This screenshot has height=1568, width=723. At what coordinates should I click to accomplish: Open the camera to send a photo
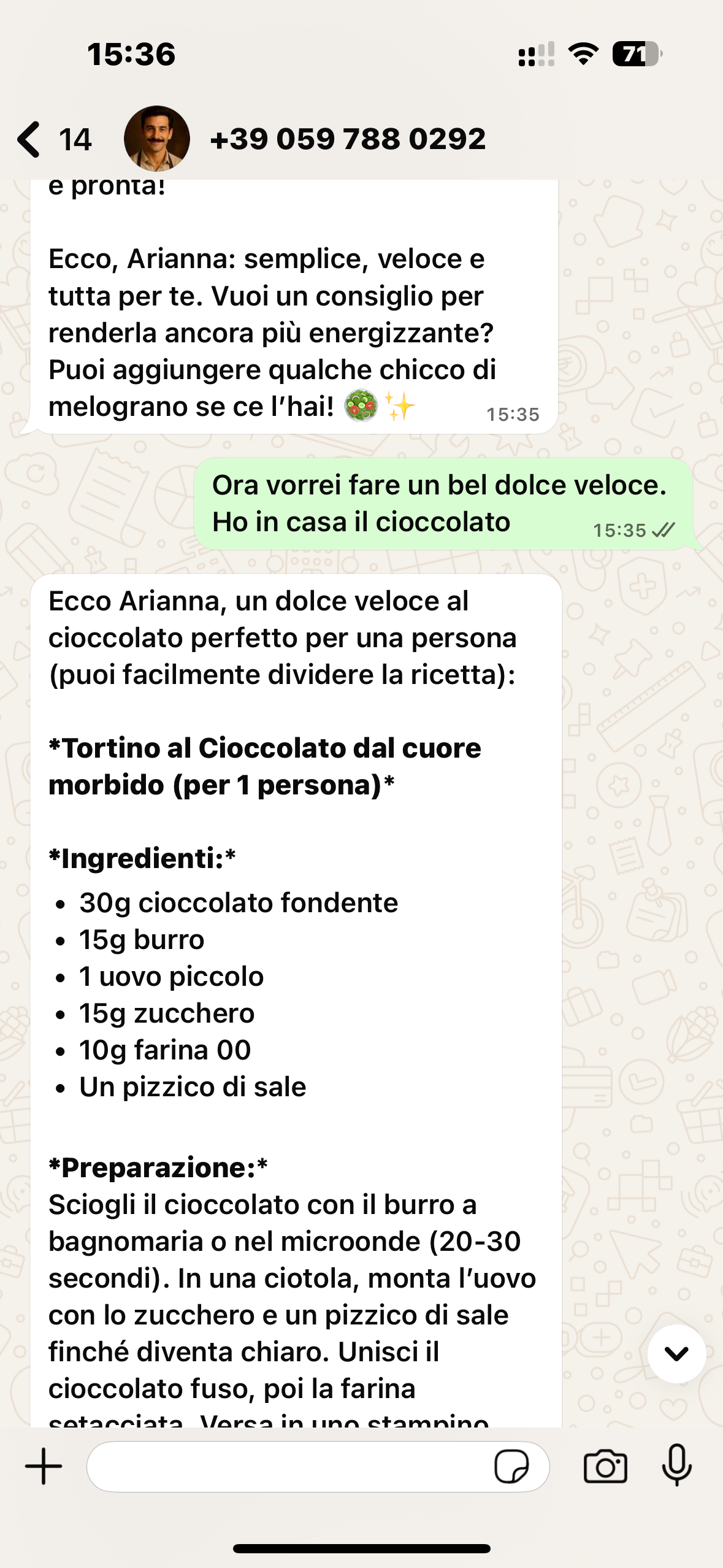(x=605, y=1466)
